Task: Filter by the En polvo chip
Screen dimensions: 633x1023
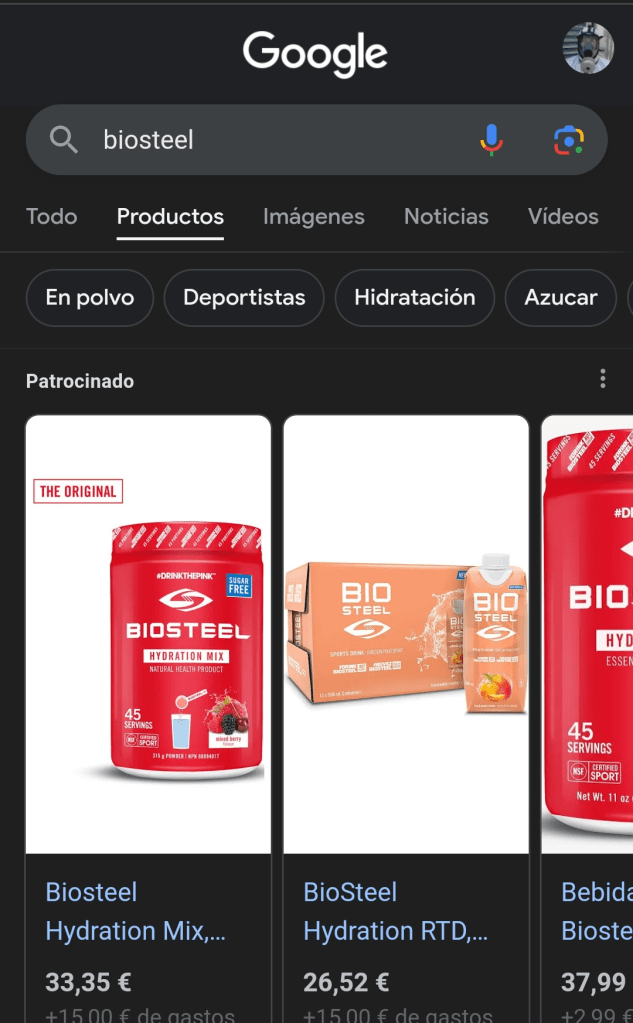Action: pos(89,297)
